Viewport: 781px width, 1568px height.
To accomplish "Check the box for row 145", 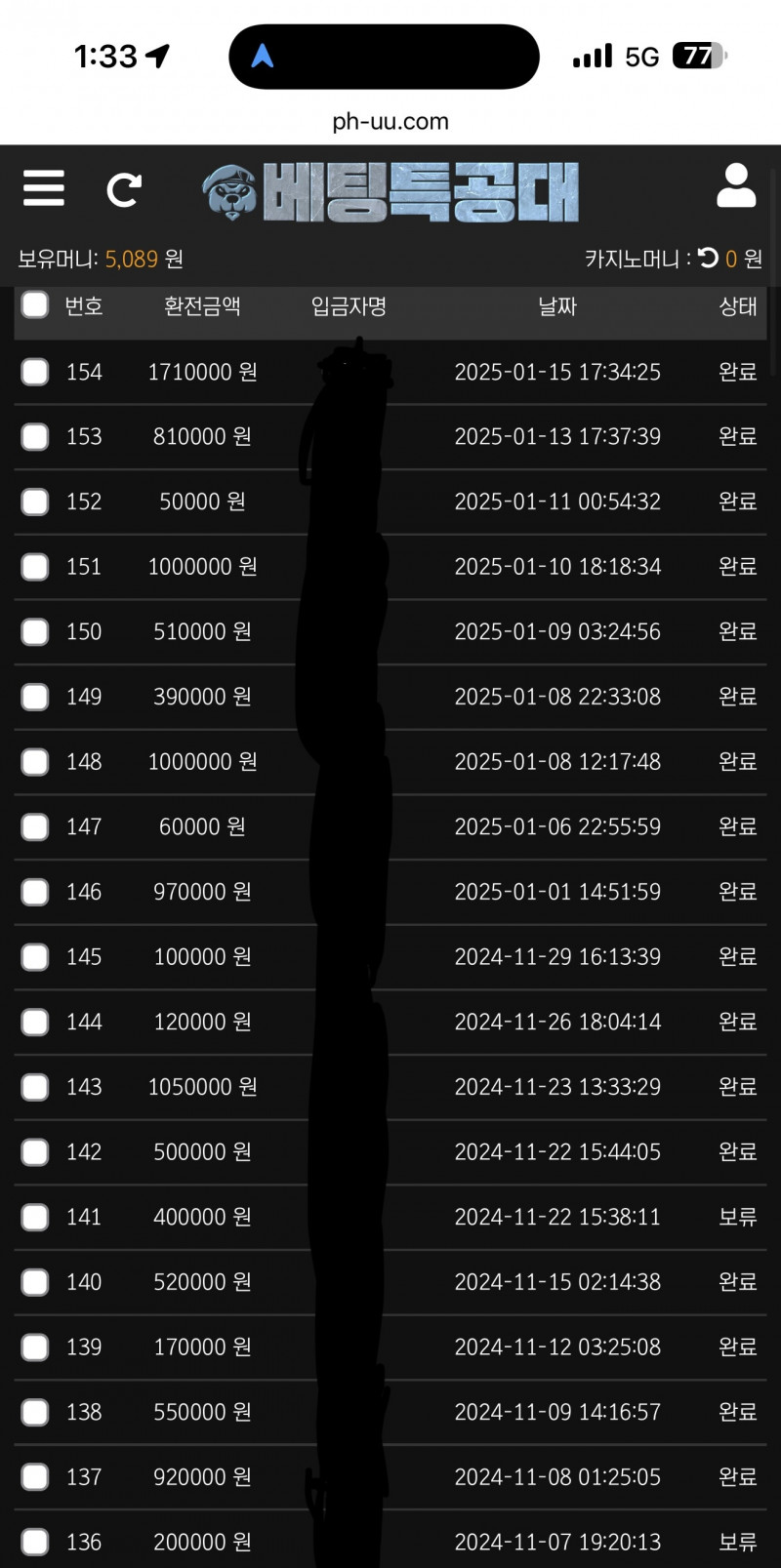I will click(x=35, y=957).
